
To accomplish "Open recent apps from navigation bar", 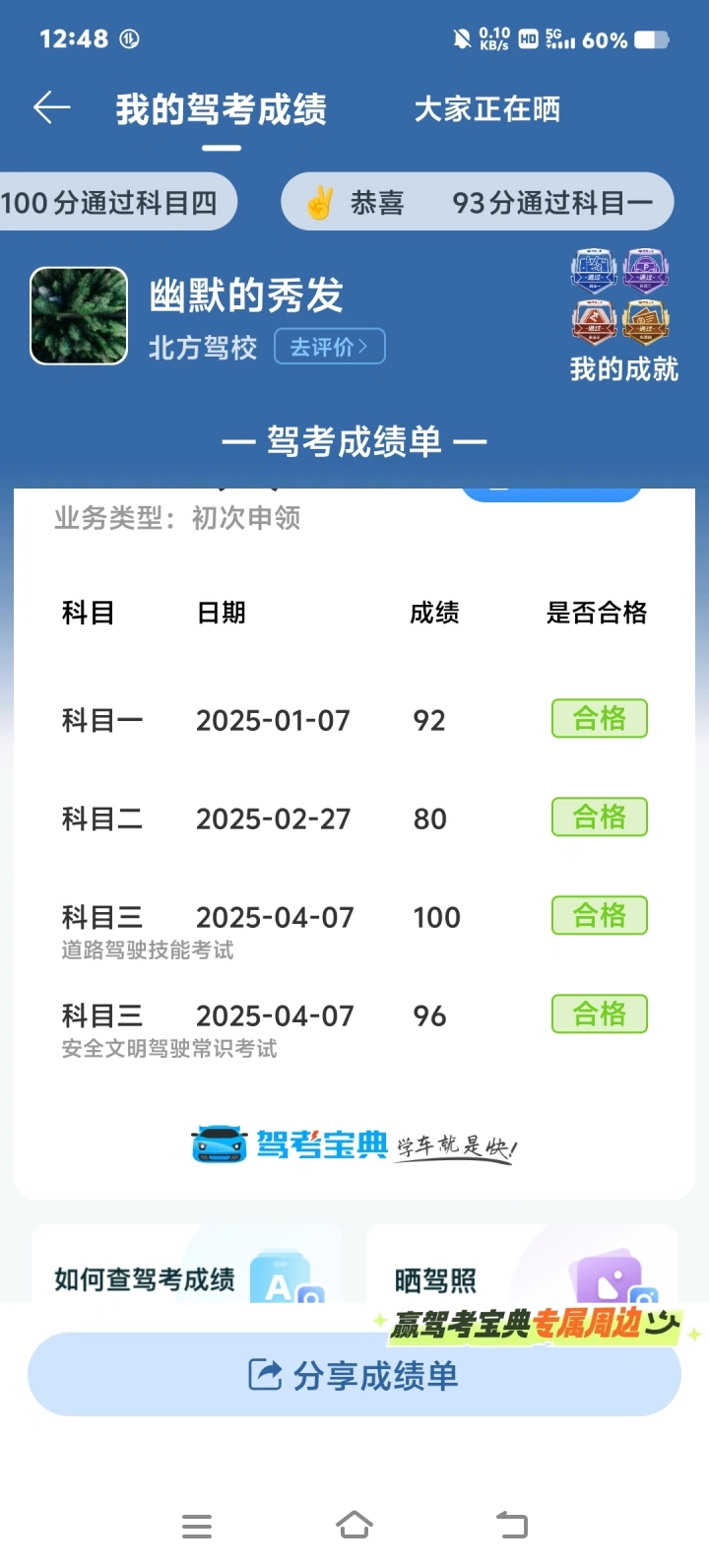I will click(x=197, y=1527).
